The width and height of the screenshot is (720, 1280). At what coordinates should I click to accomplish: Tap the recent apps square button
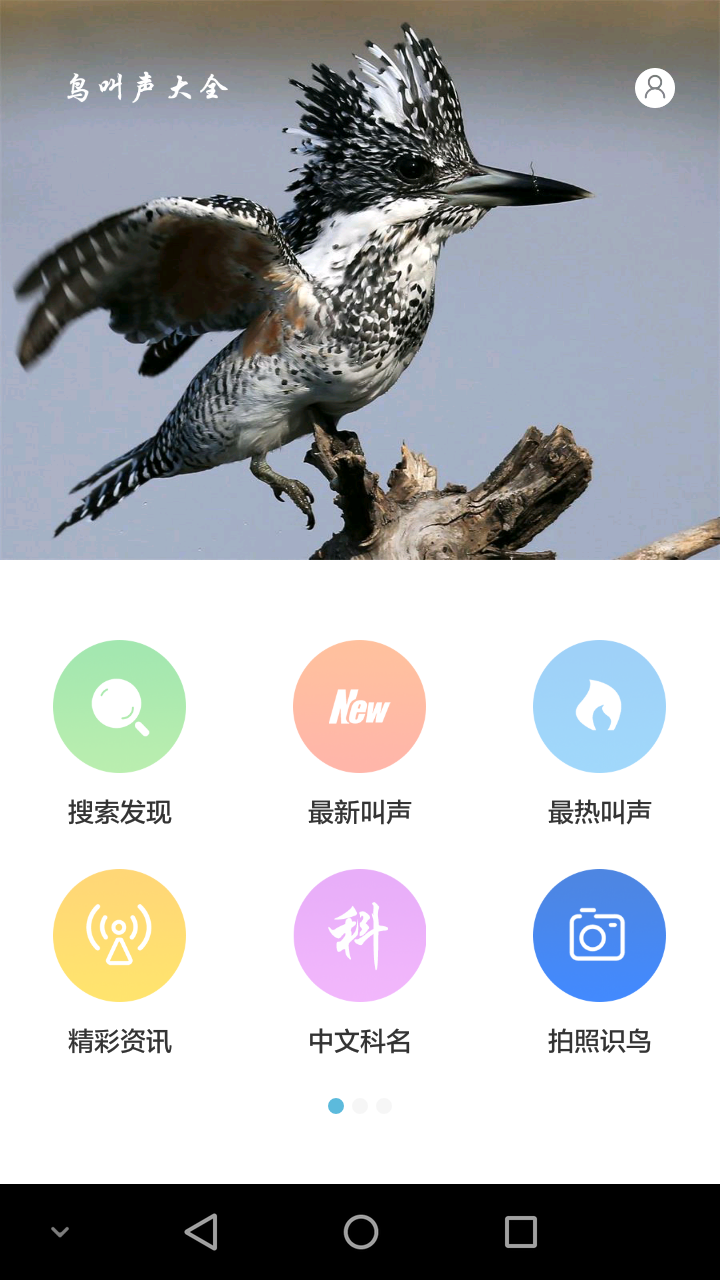tap(521, 1232)
